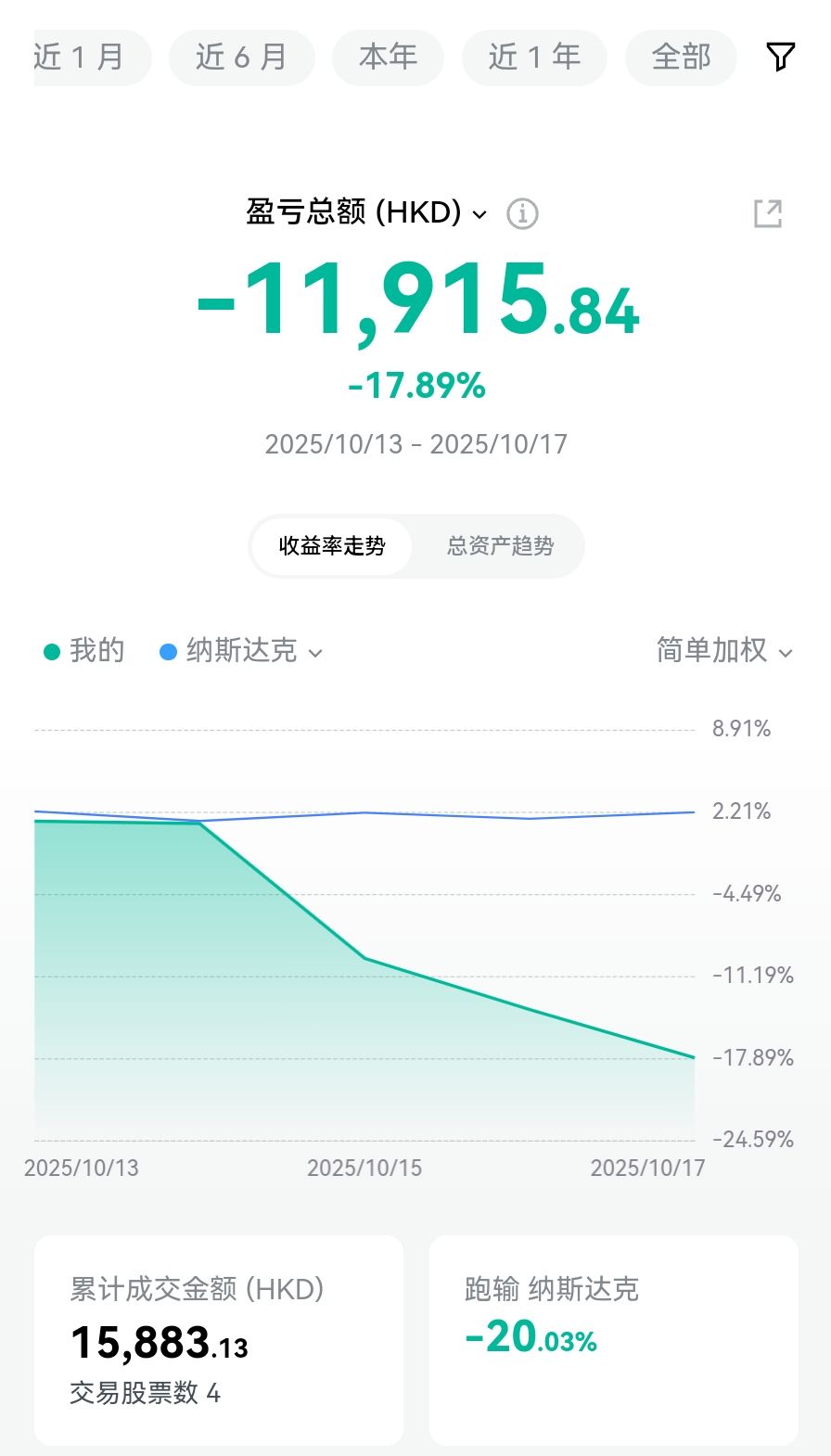Select the 收益率走势 tab
This screenshot has height=1456, width=831.
point(332,546)
